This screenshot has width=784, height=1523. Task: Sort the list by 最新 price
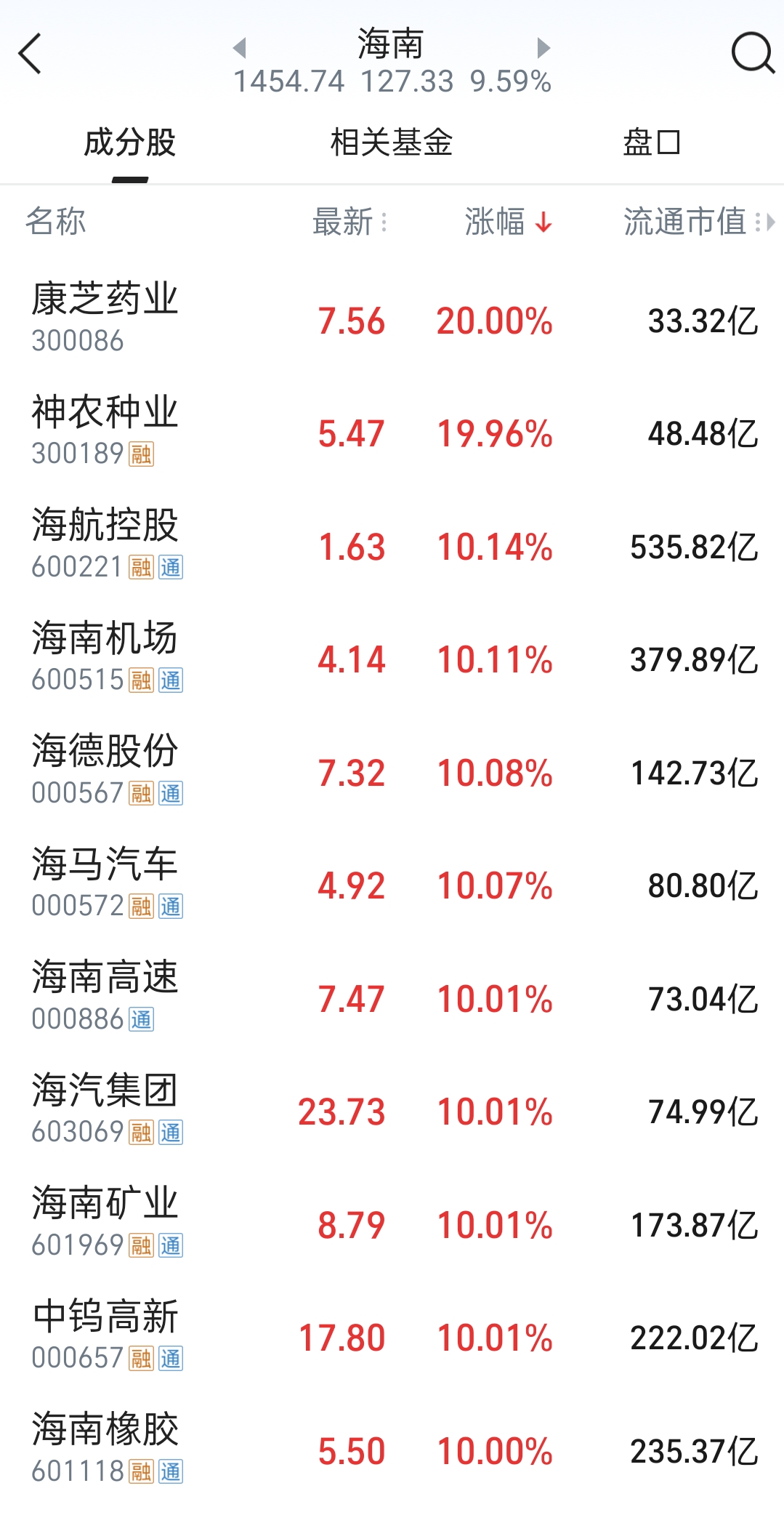pyautogui.click(x=349, y=222)
